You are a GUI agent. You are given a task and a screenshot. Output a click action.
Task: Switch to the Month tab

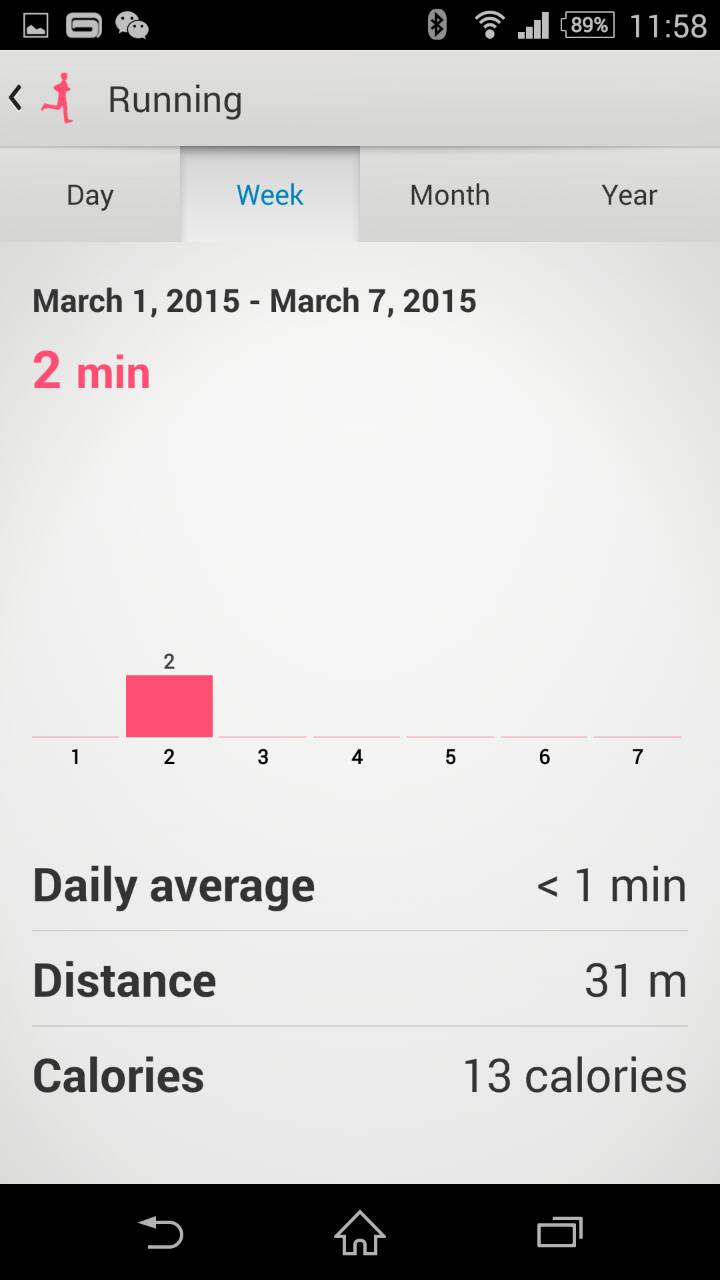pyautogui.click(x=450, y=195)
